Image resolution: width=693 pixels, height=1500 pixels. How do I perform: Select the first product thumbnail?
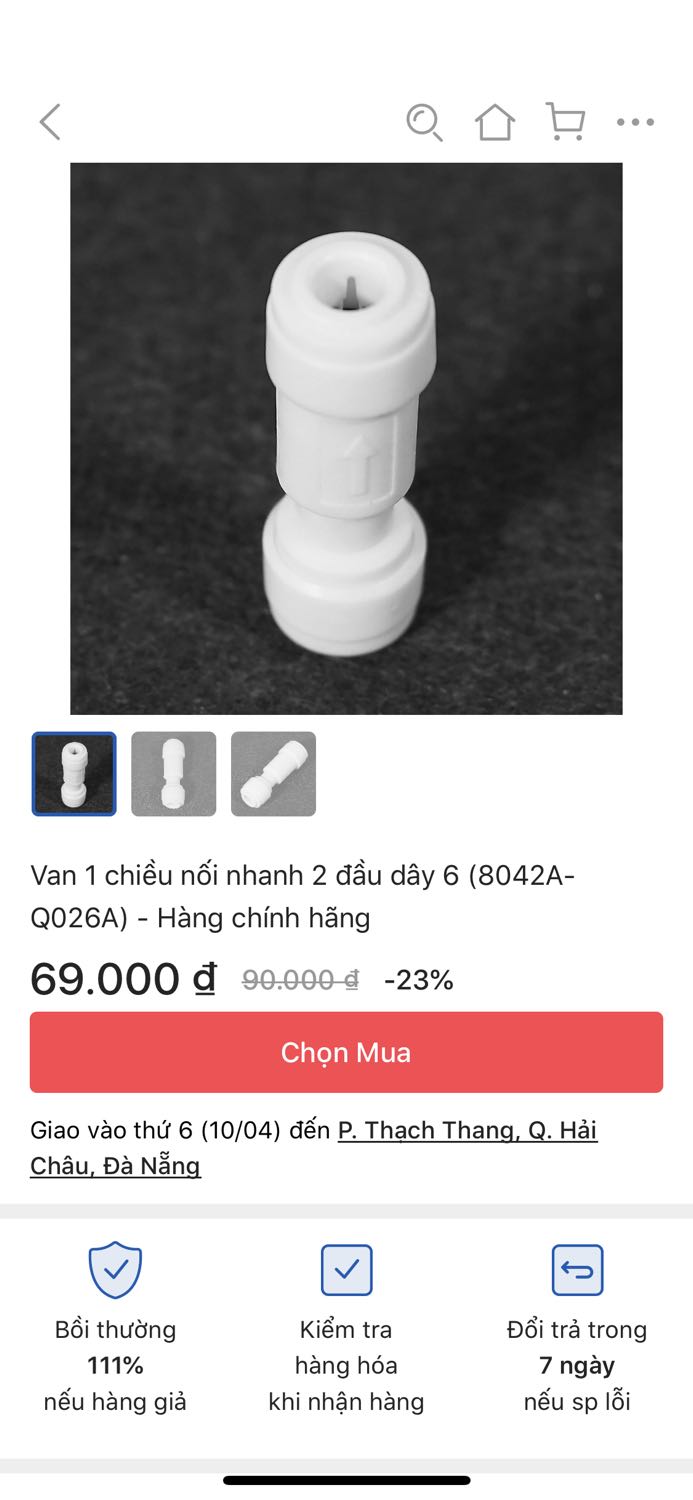tap(74, 774)
